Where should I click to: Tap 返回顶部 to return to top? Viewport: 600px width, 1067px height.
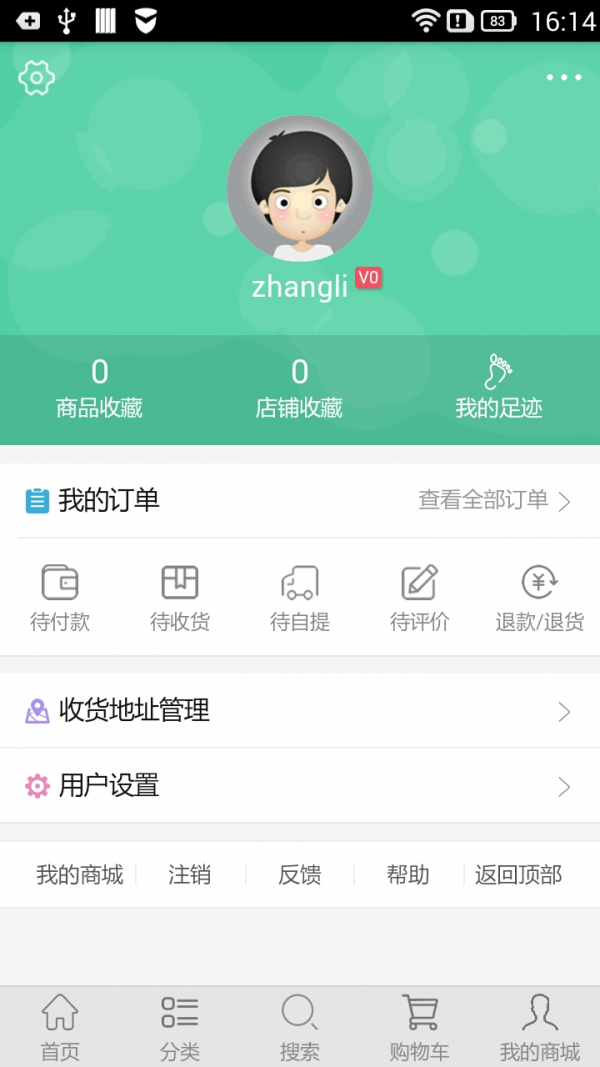tap(518, 875)
